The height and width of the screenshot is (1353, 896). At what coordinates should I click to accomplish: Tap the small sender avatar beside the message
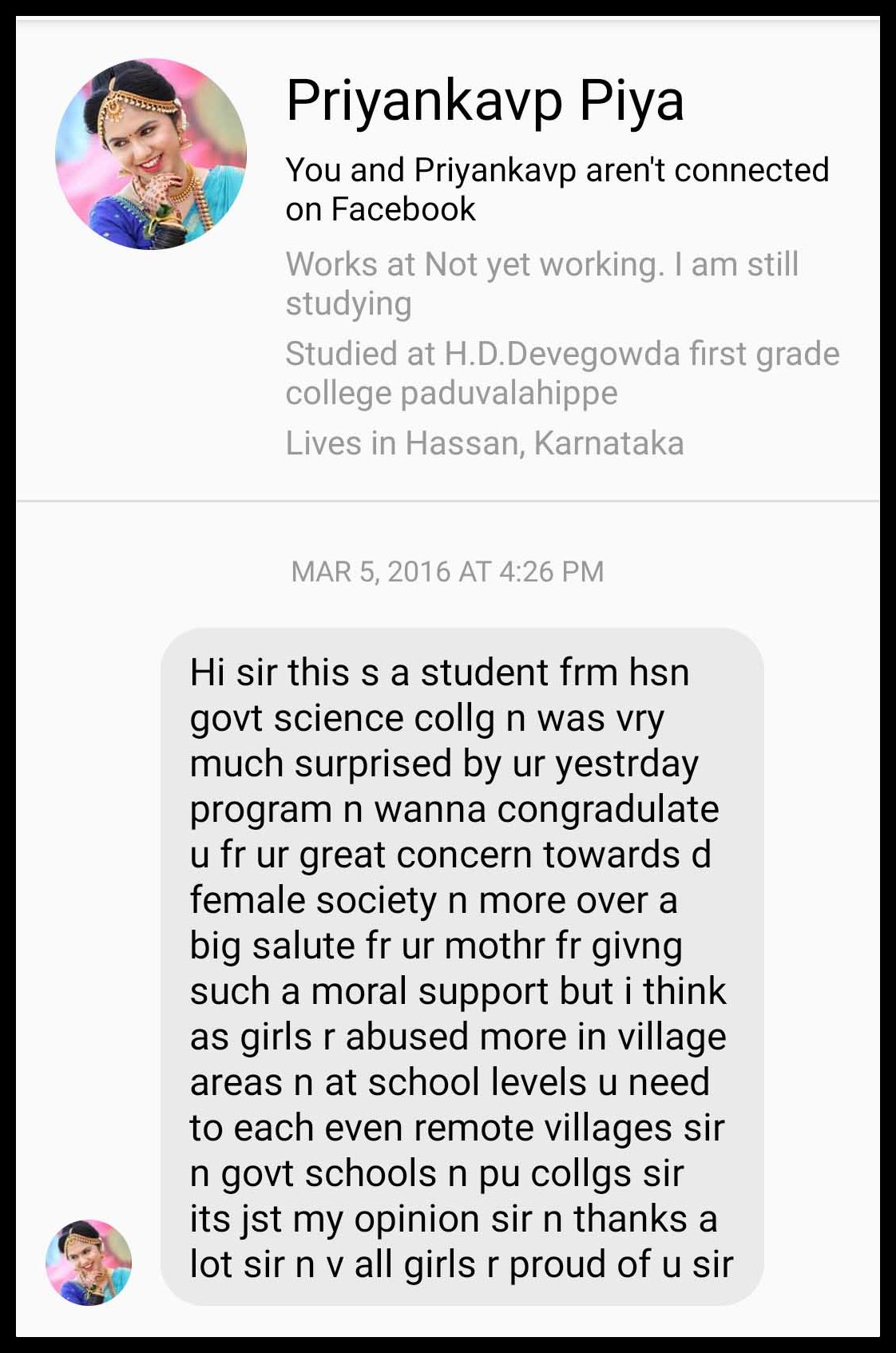coord(89,1263)
